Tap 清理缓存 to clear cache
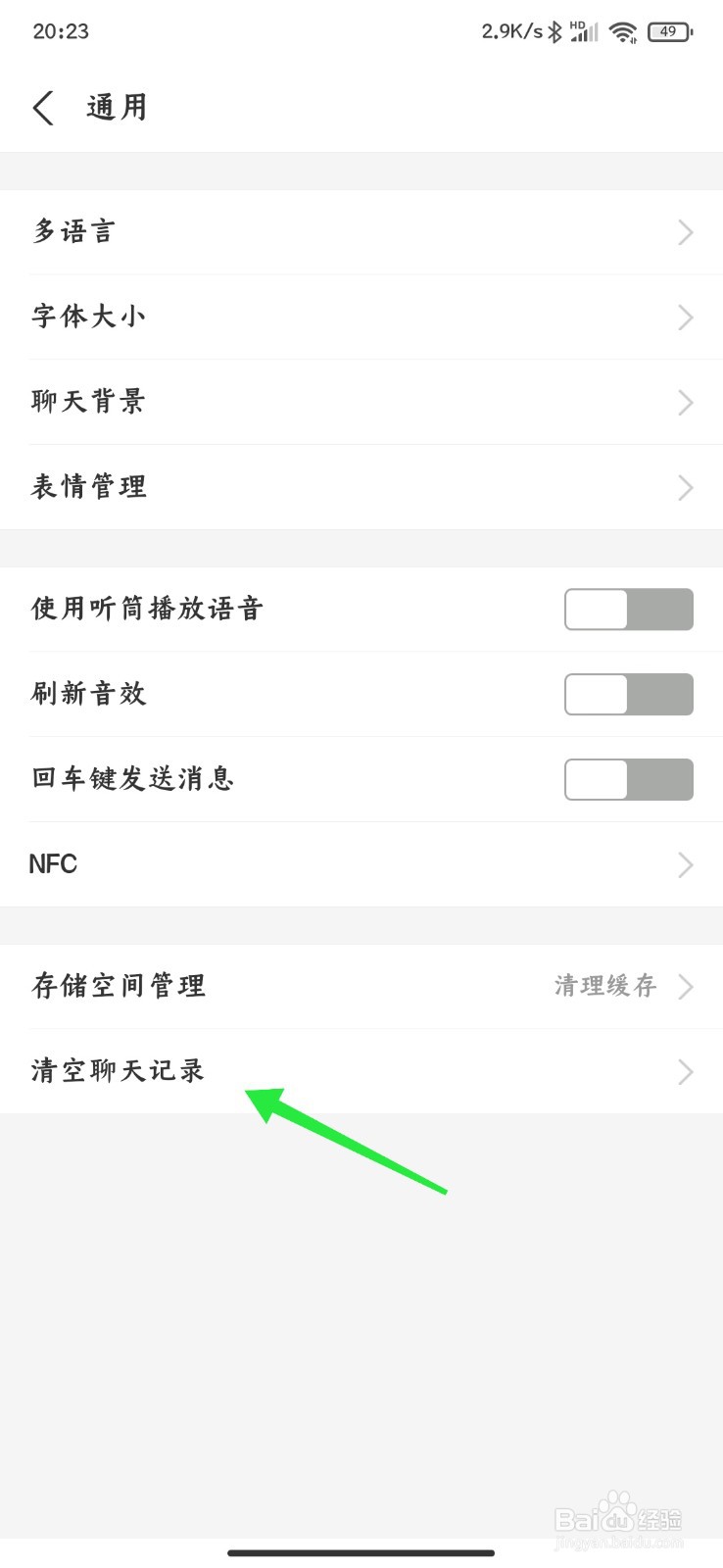The image size is (723, 1568). (x=604, y=987)
